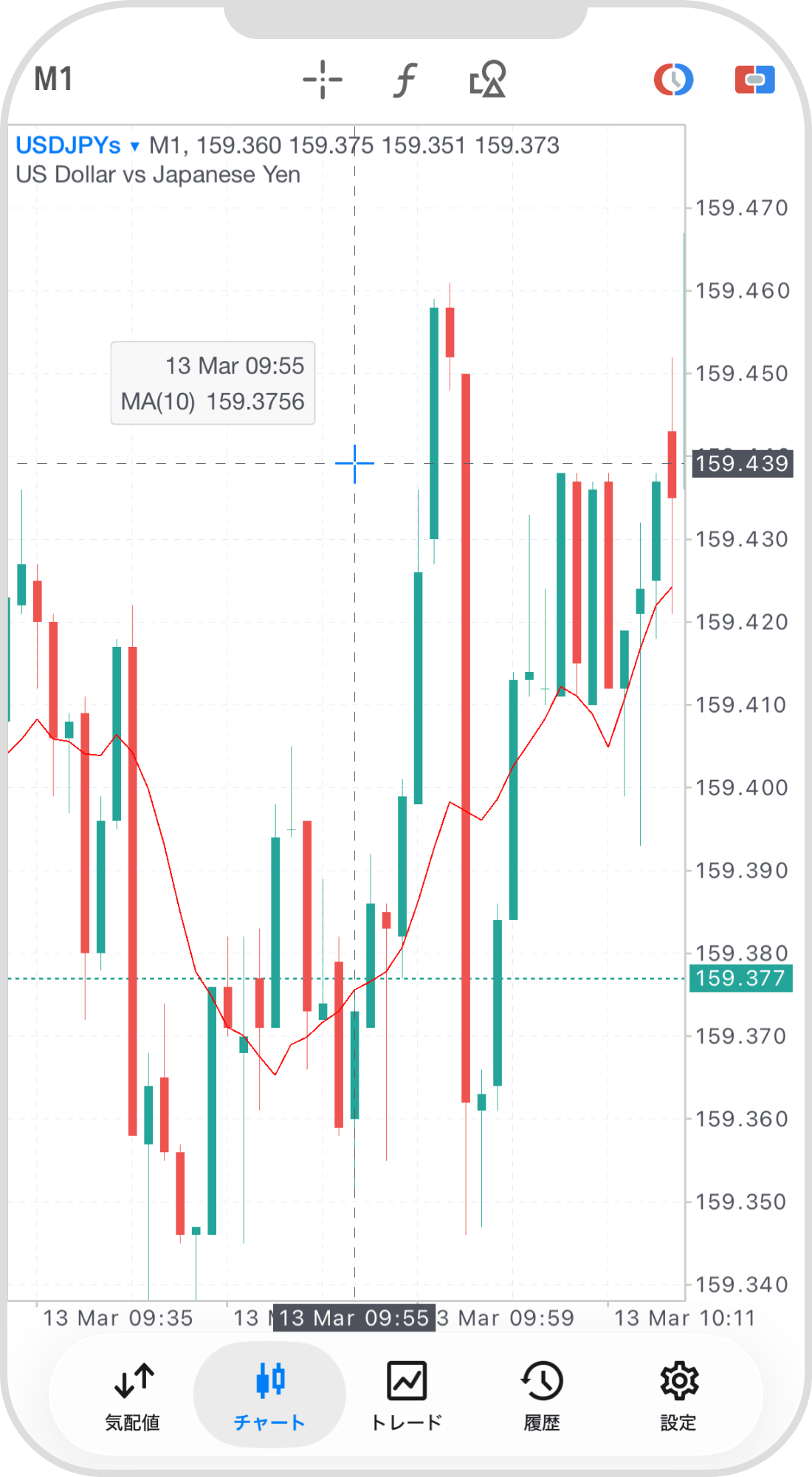
Task: Select the USDJPYs symbol dropdown
Action: click(x=77, y=145)
